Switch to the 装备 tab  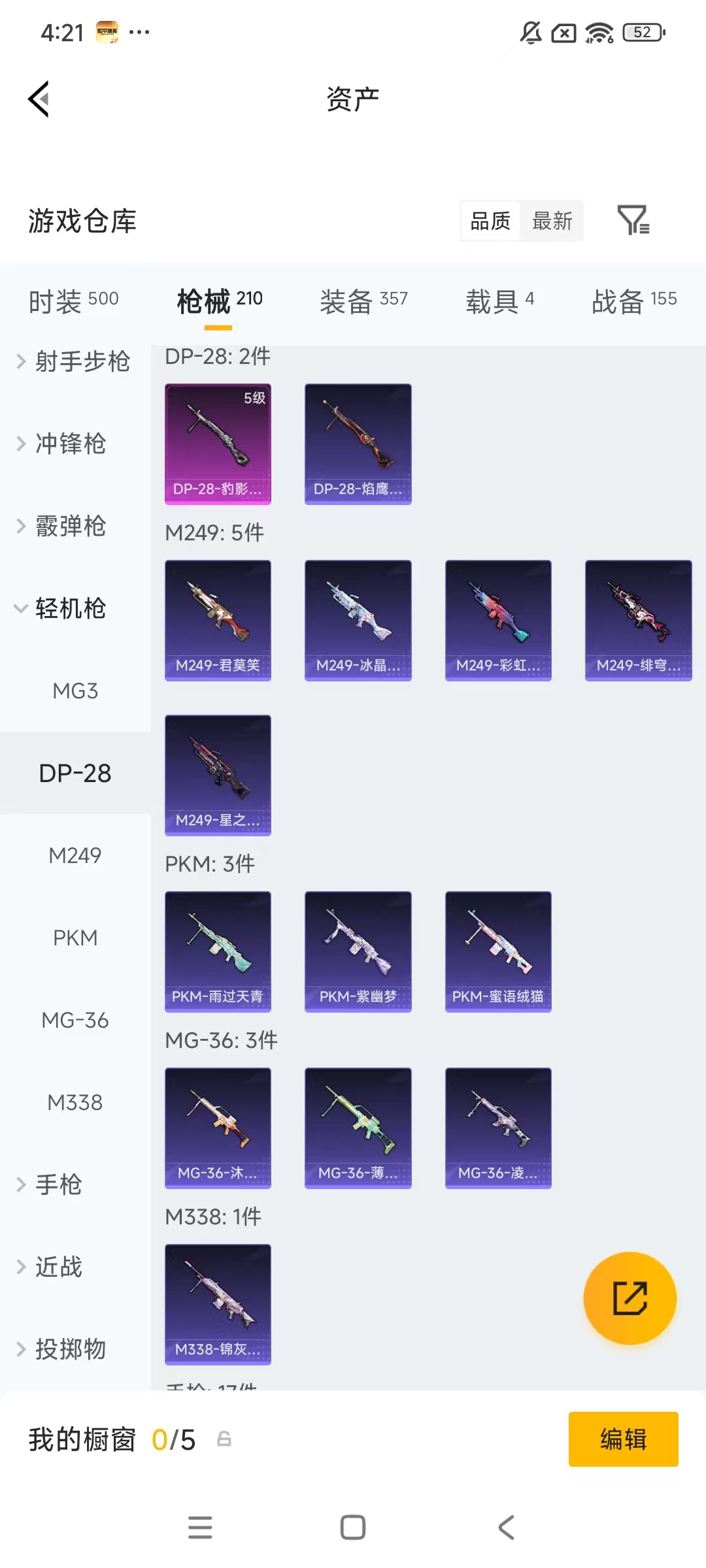(x=363, y=301)
